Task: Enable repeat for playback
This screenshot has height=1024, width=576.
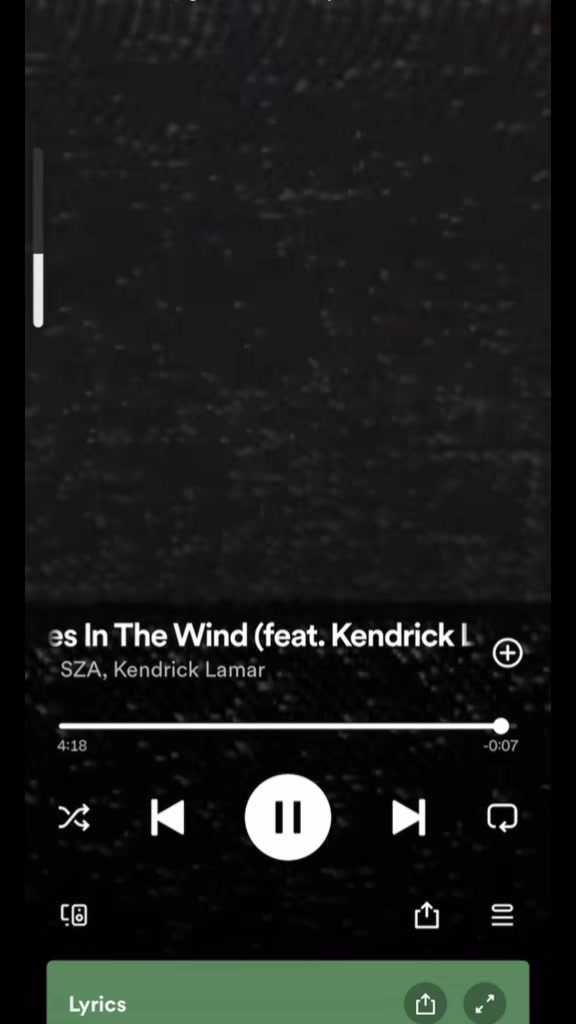Action: tap(502, 817)
